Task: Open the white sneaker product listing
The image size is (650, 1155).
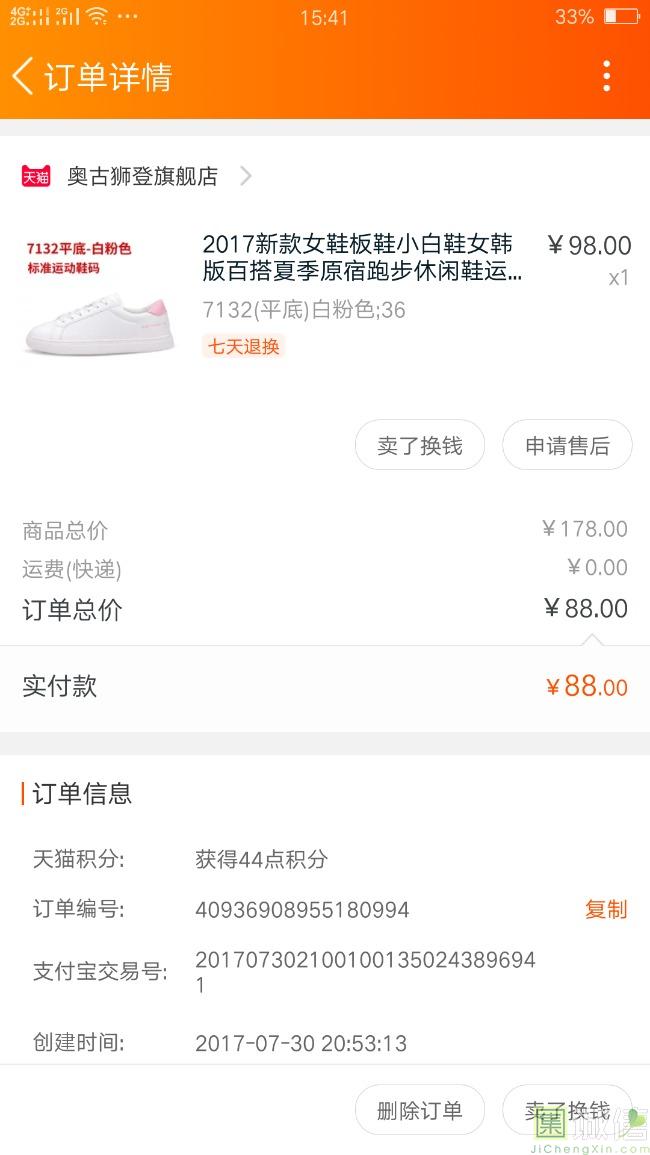Action: [x=362, y=258]
